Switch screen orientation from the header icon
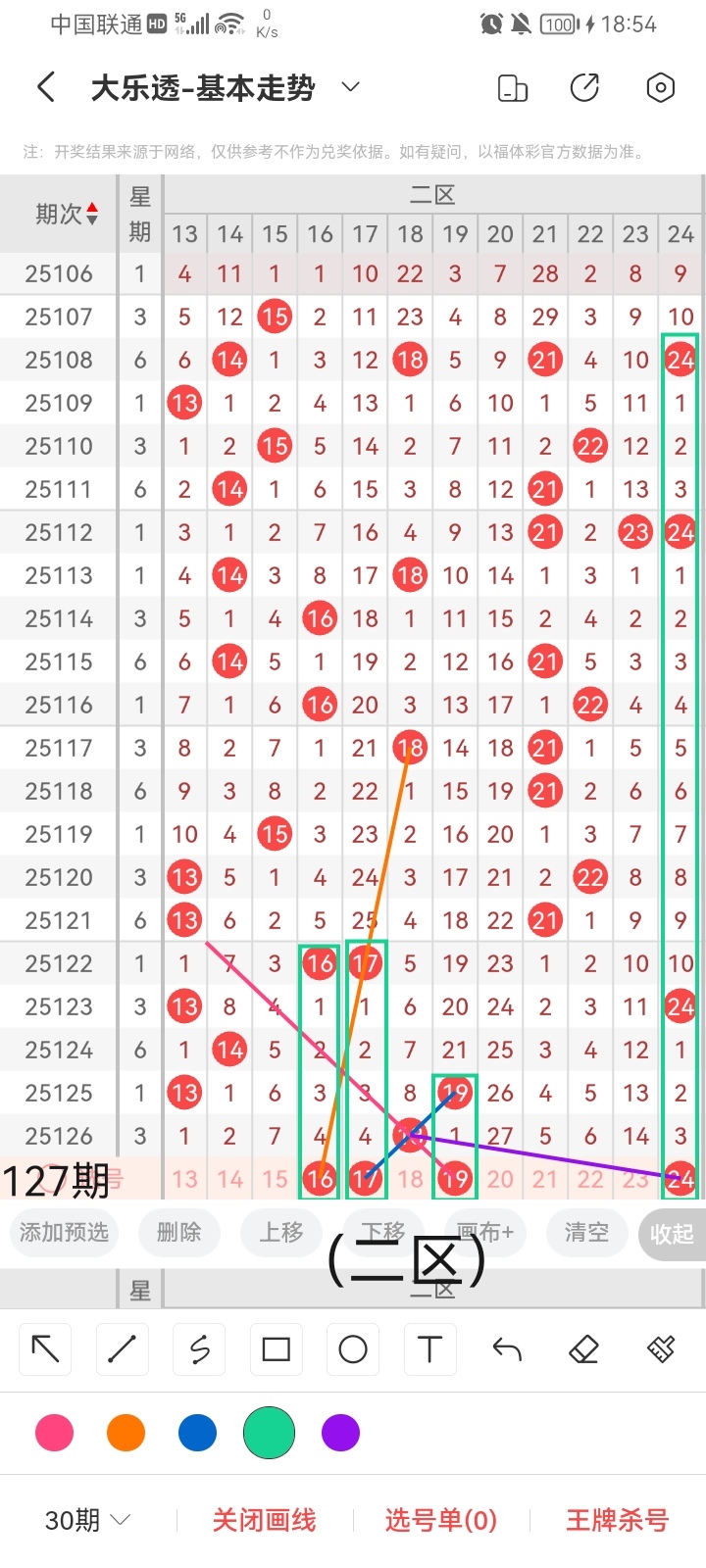The image size is (706, 1568). pos(513,88)
